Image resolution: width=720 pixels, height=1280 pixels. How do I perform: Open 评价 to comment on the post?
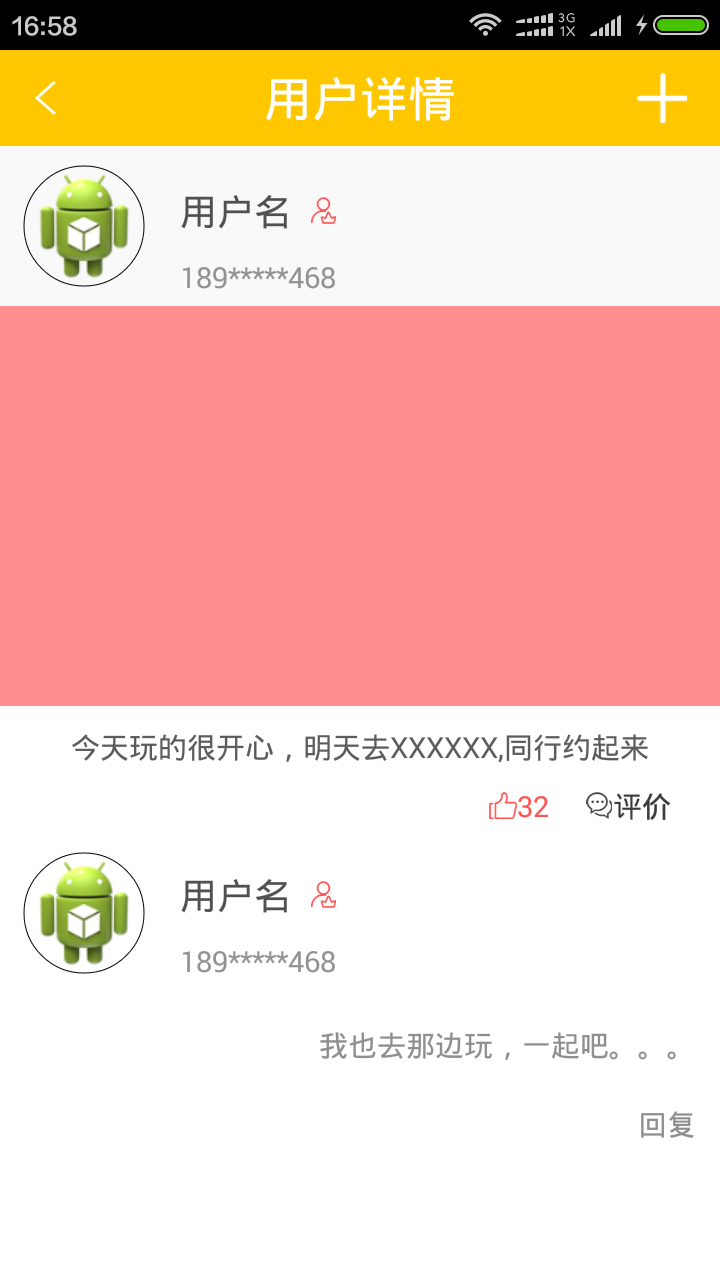point(628,806)
